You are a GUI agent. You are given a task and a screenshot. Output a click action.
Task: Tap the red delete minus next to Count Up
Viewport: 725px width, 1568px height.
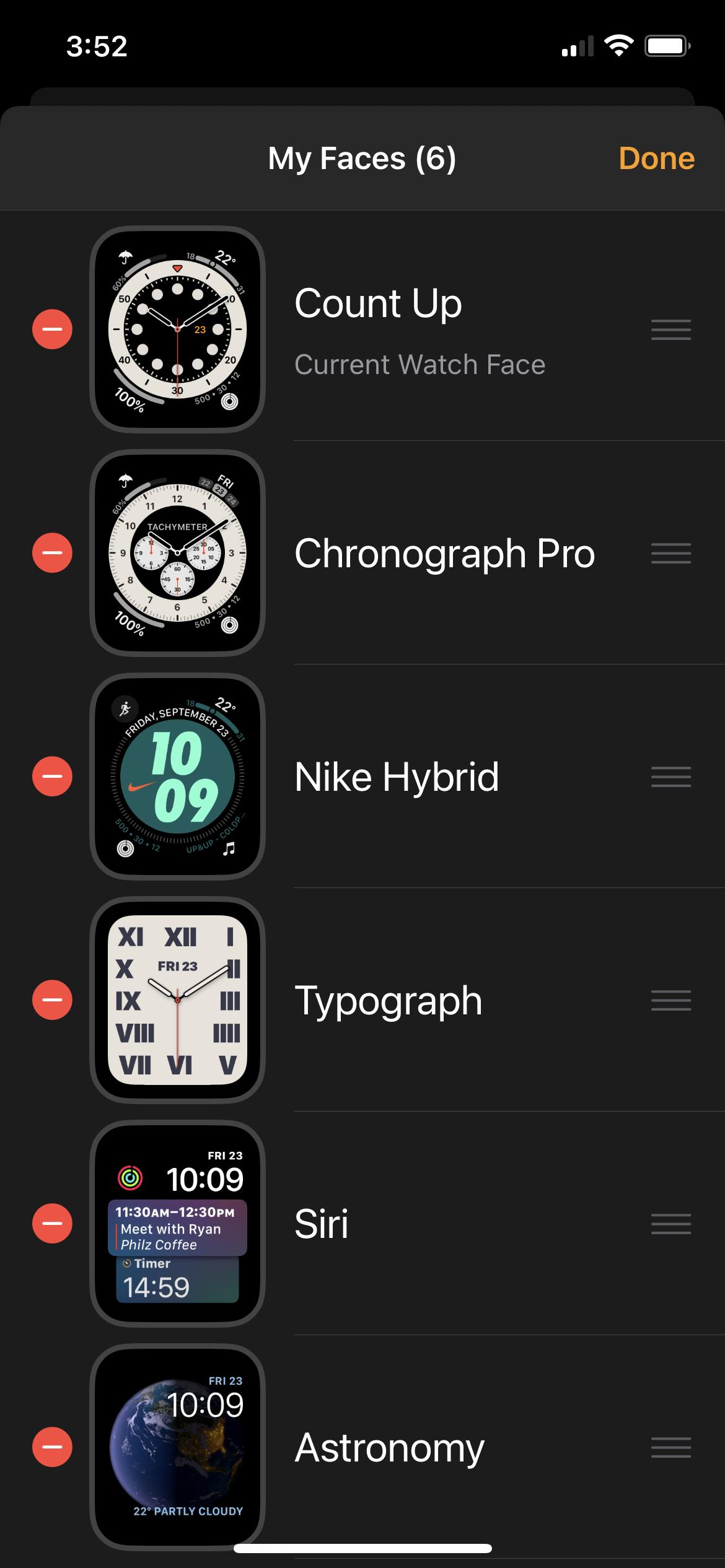click(x=53, y=330)
